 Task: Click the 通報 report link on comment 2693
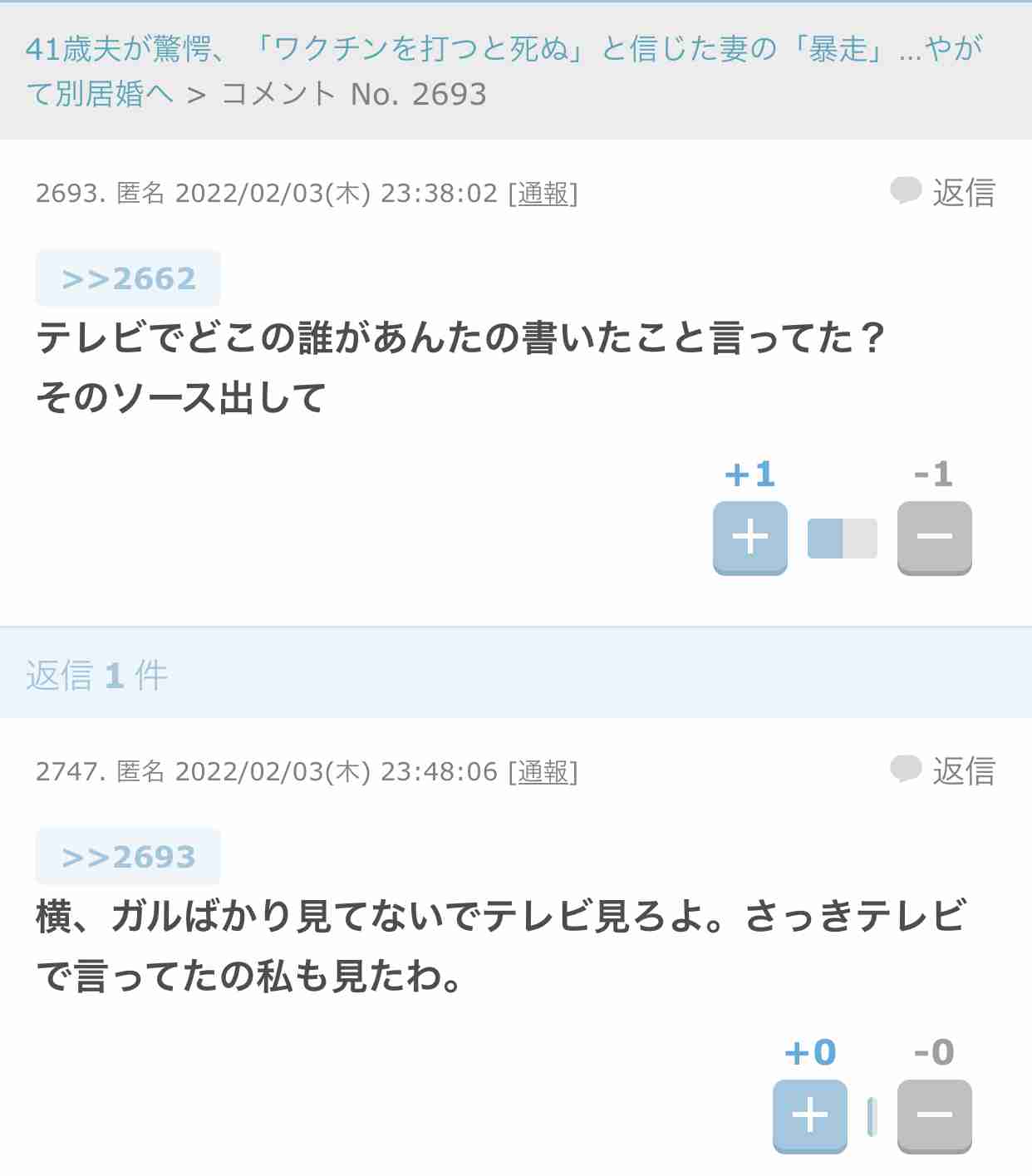[x=545, y=193]
